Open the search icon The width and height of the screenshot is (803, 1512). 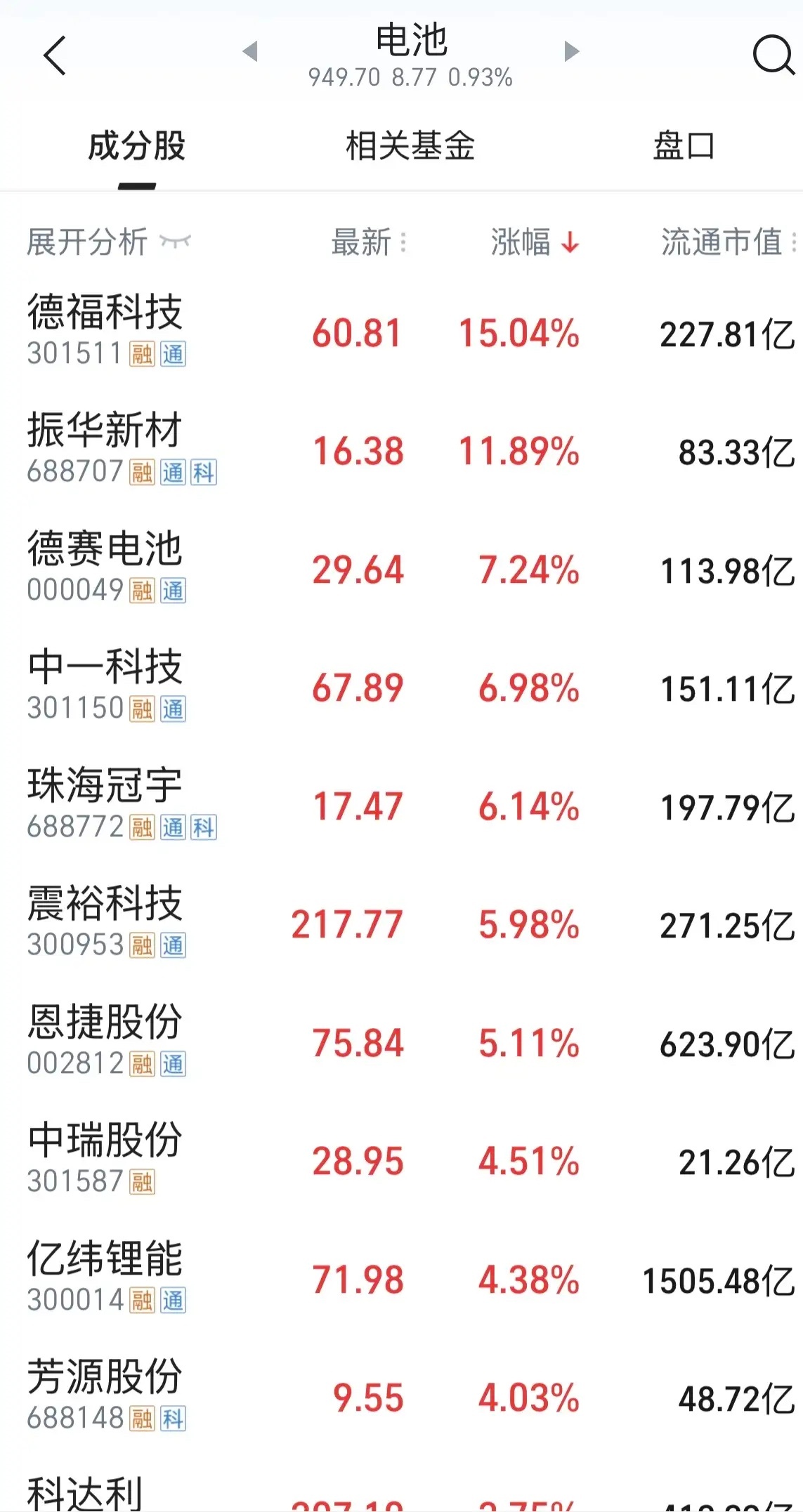(x=773, y=56)
